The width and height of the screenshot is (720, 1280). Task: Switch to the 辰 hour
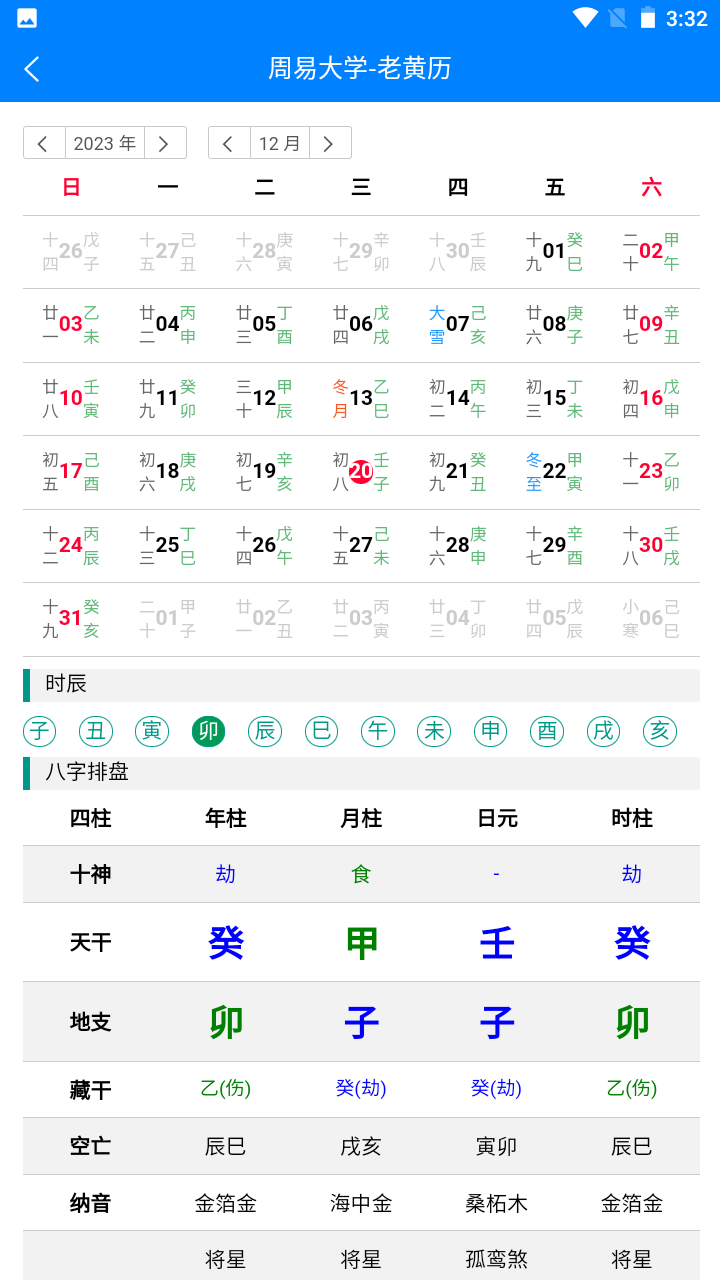(x=265, y=731)
